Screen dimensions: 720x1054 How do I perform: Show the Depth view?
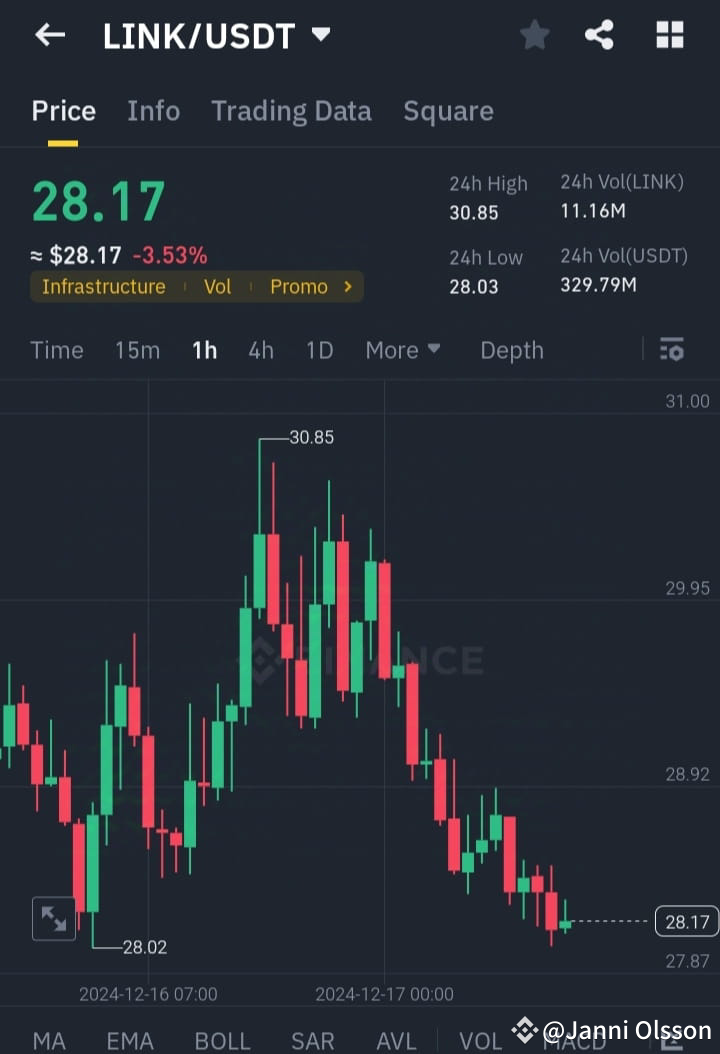pos(511,350)
